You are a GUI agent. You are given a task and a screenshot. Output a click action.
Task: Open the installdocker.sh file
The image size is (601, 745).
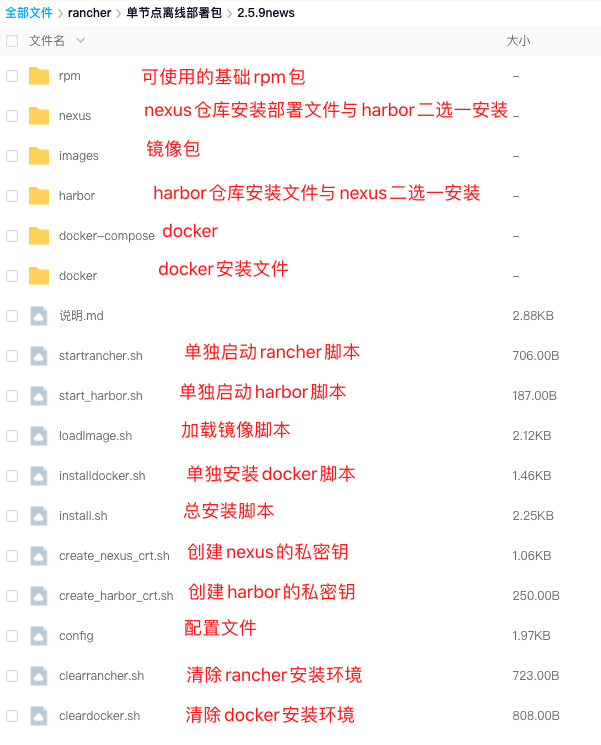pyautogui.click(x=101, y=476)
